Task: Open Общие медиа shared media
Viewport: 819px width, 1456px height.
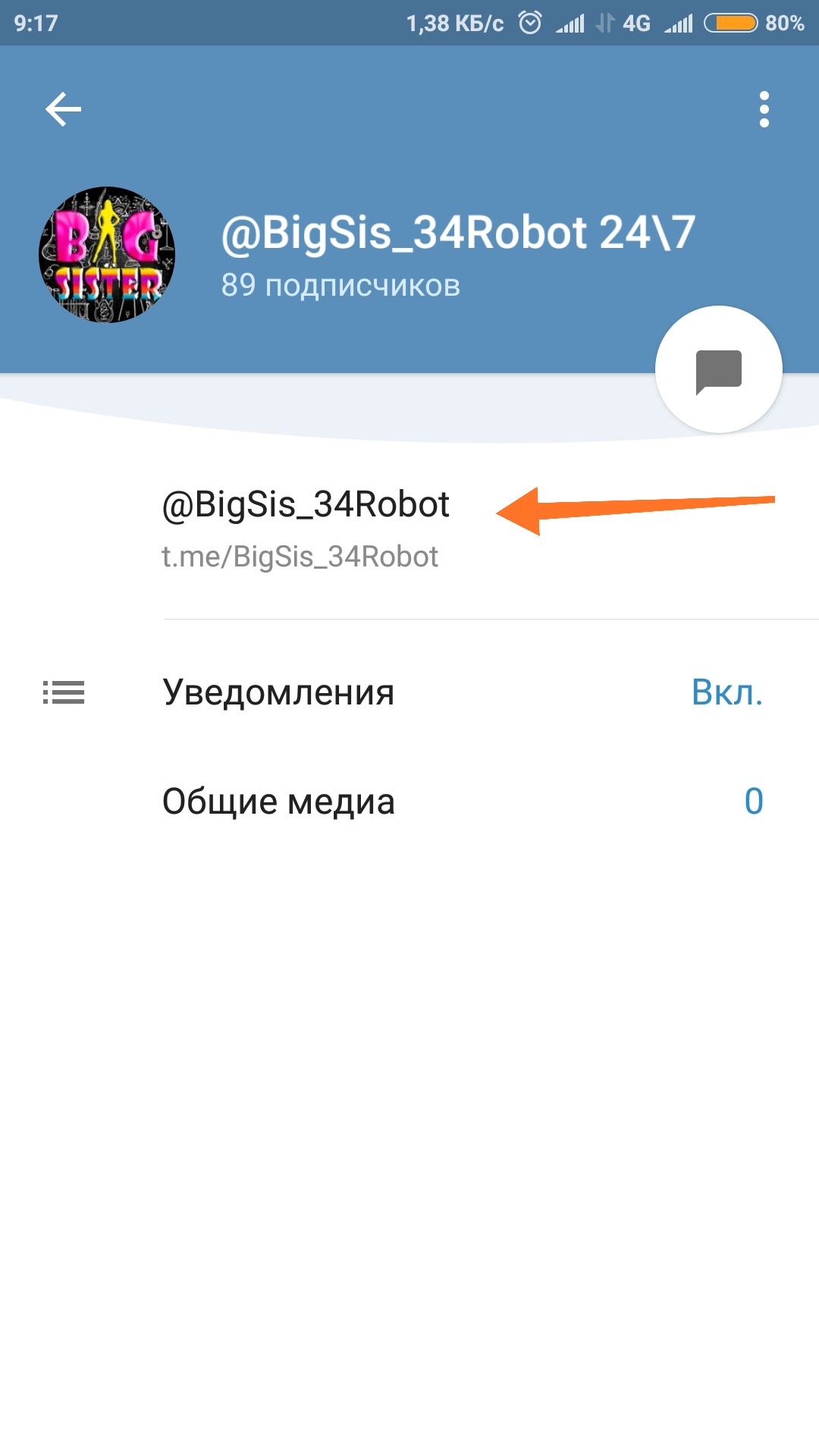Action: tap(409, 802)
